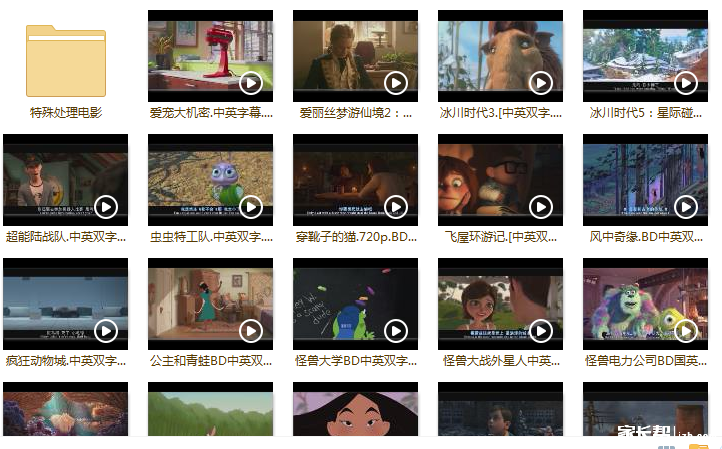Open the 怪兽大学 video
Image resolution: width=722 pixels, height=449 pixels.
(355, 304)
